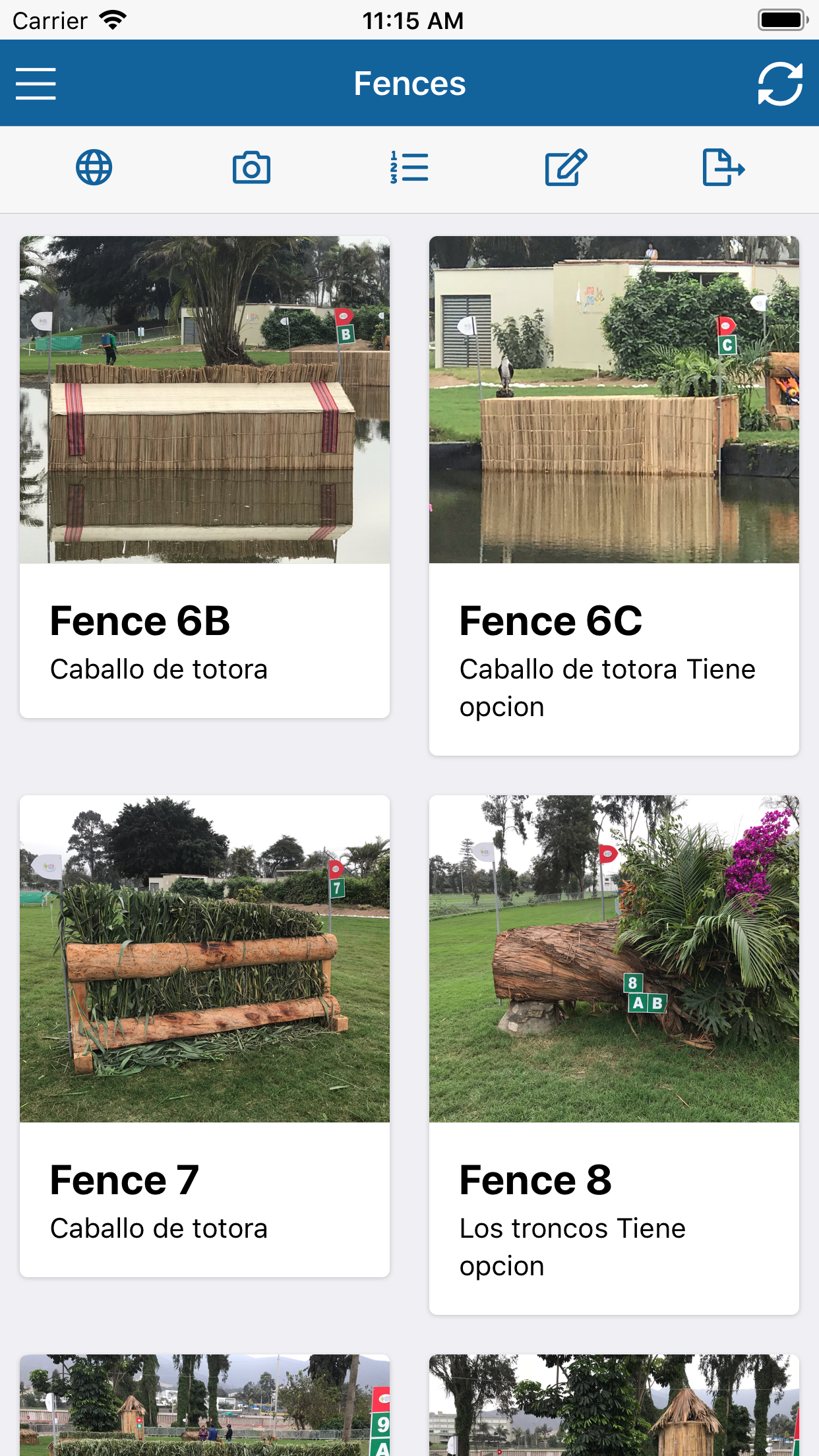This screenshot has height=1456, width=819.
Task: Open the numbered list view
Action: pos(409,167)
